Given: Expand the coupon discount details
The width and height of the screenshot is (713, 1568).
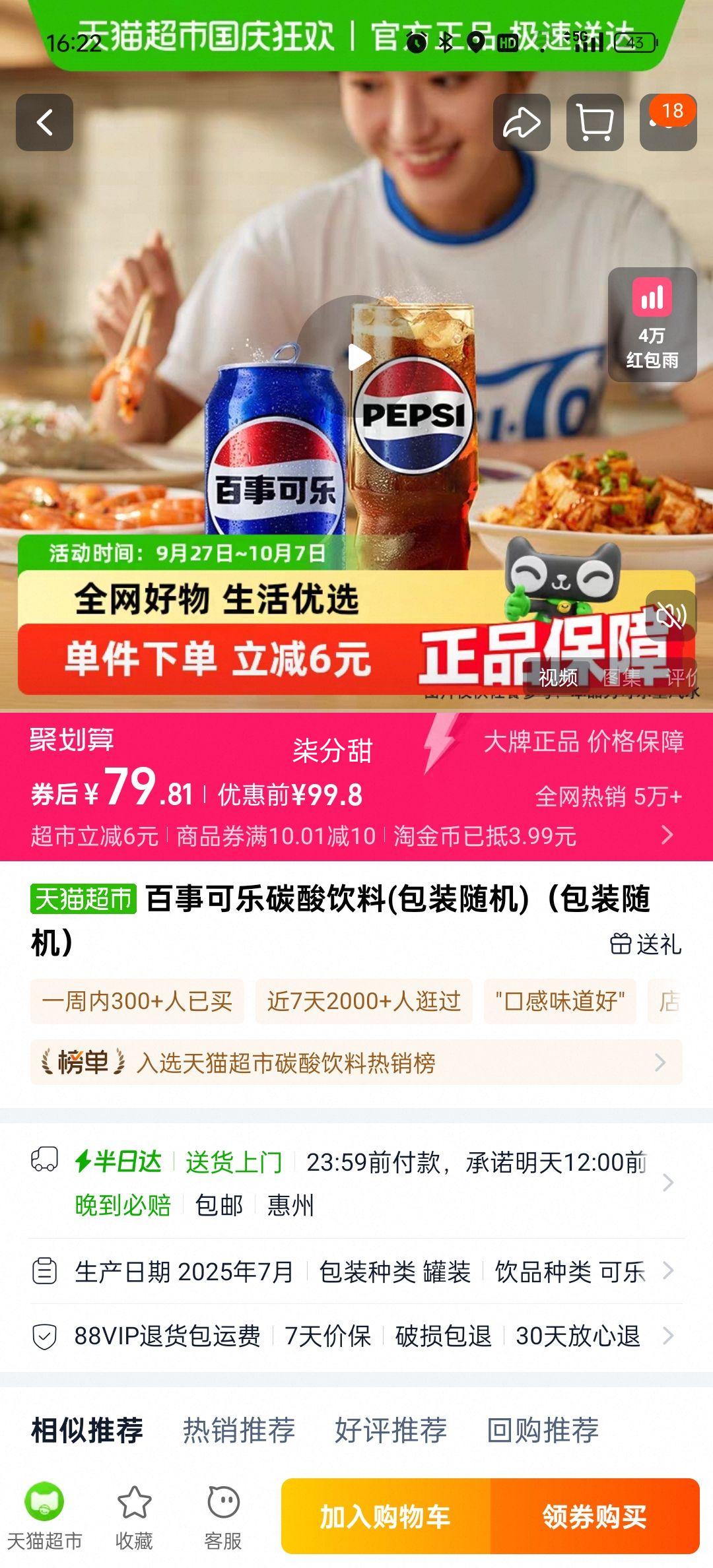Looking at the screenshot, I should click(667, 835).
